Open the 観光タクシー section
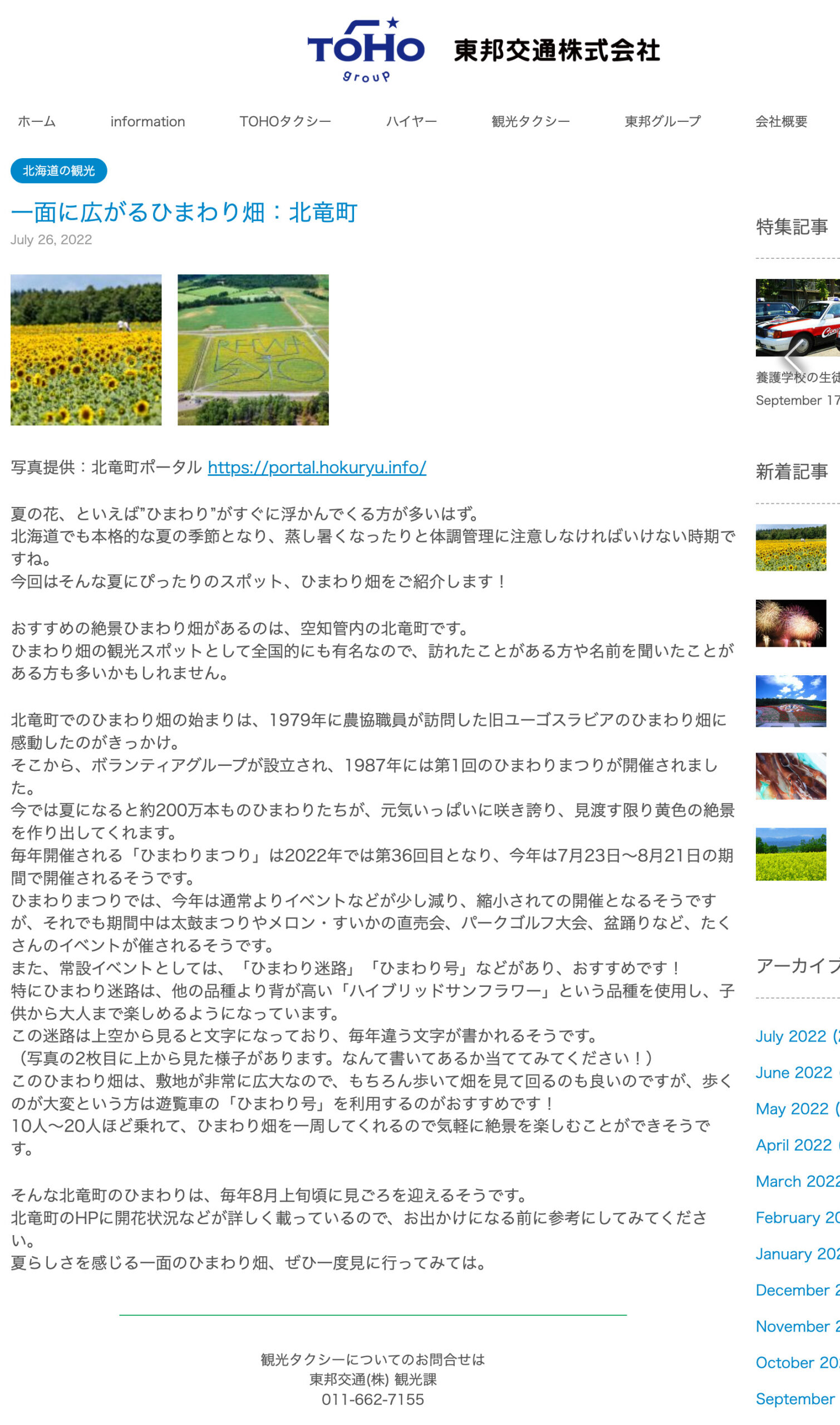 pos(530,122)
